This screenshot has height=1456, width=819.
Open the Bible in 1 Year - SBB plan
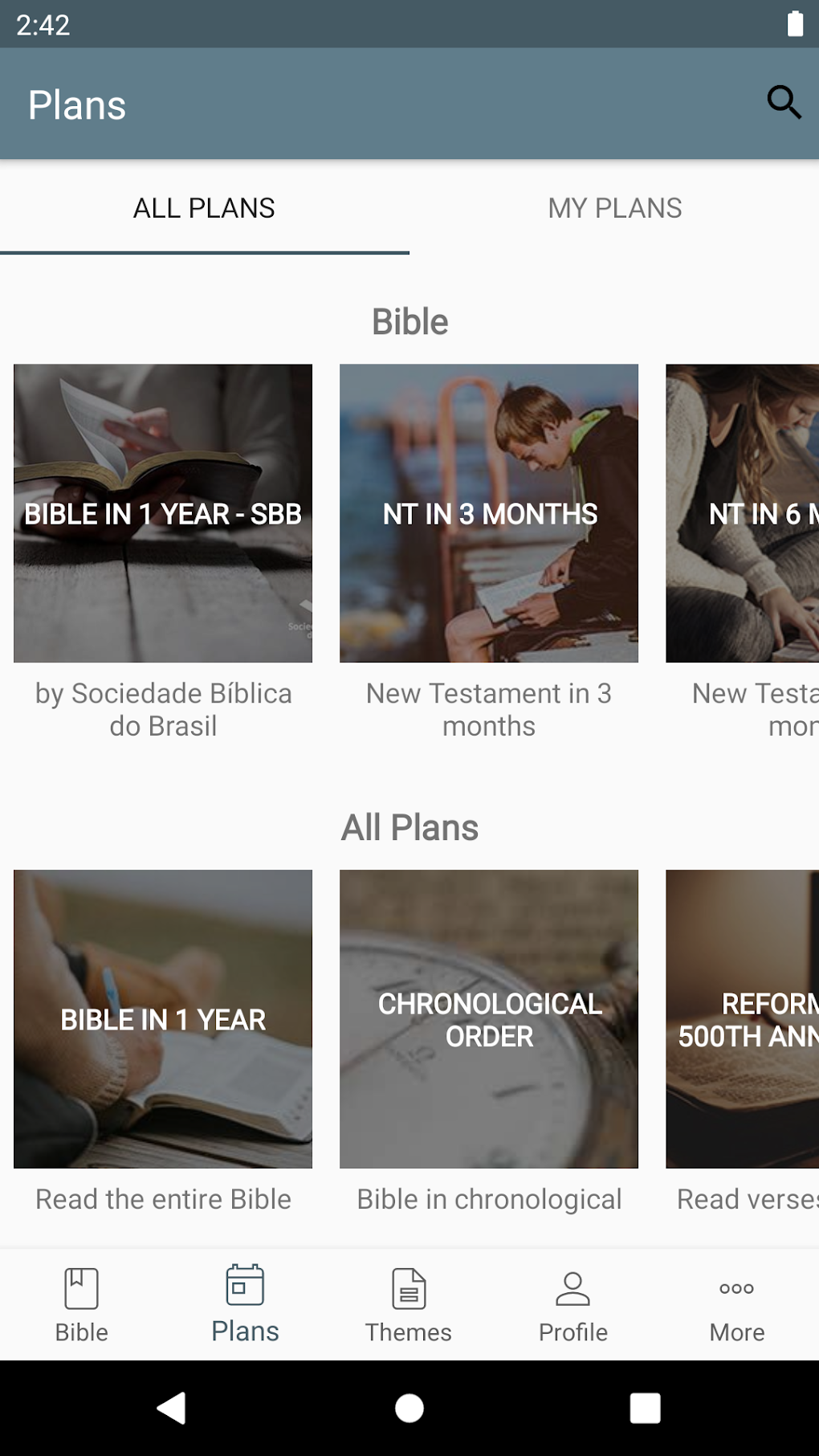click(x=163, y=514)
